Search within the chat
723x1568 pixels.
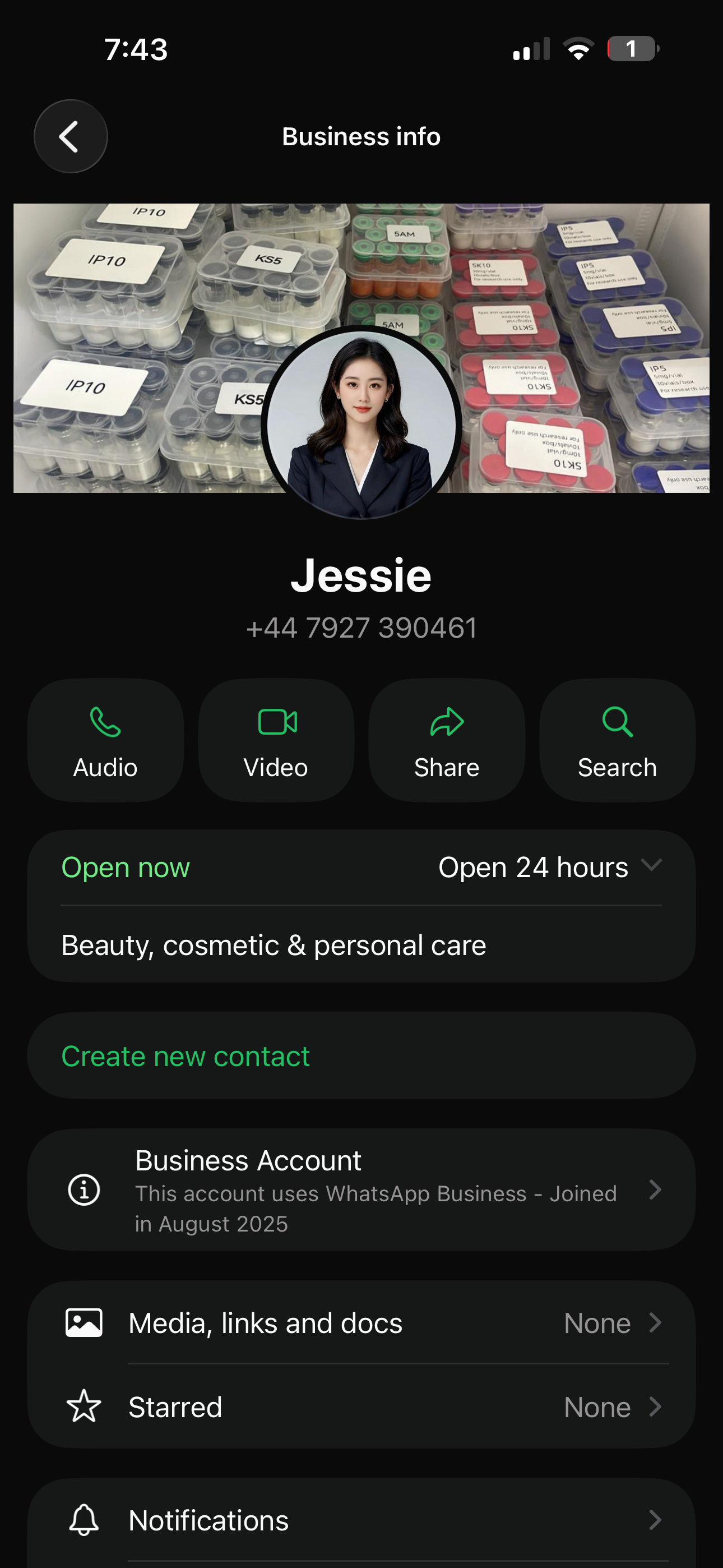(617, 740)
